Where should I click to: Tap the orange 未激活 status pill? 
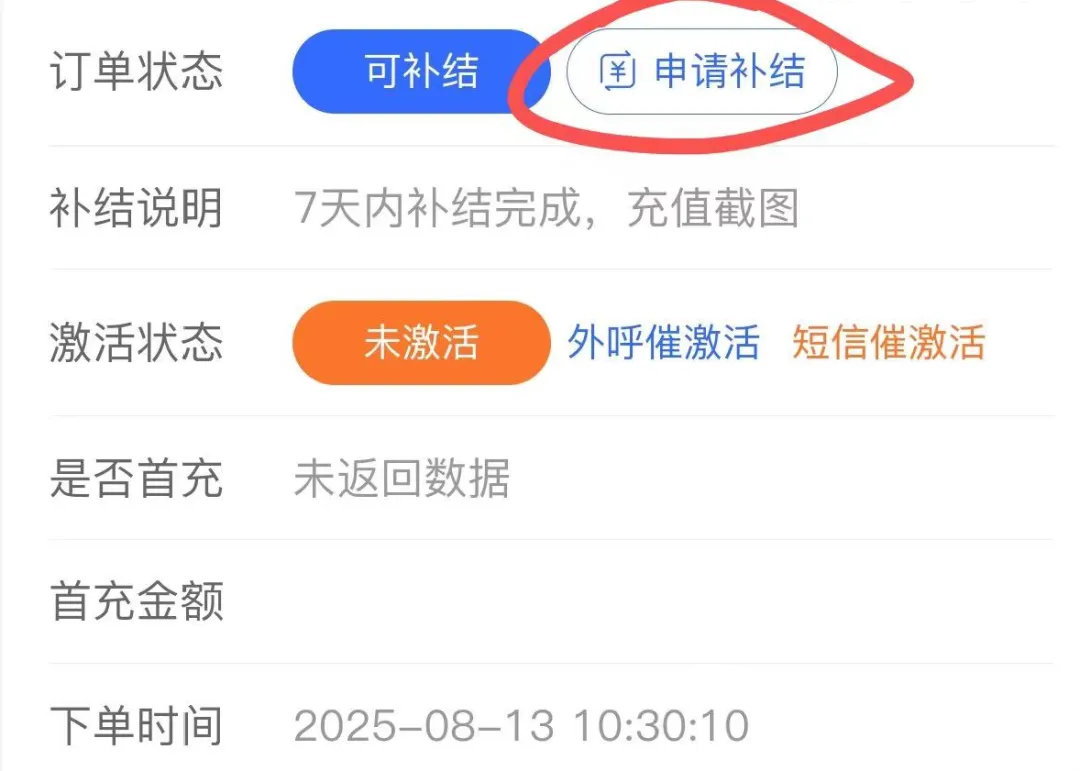coord(421,343)
